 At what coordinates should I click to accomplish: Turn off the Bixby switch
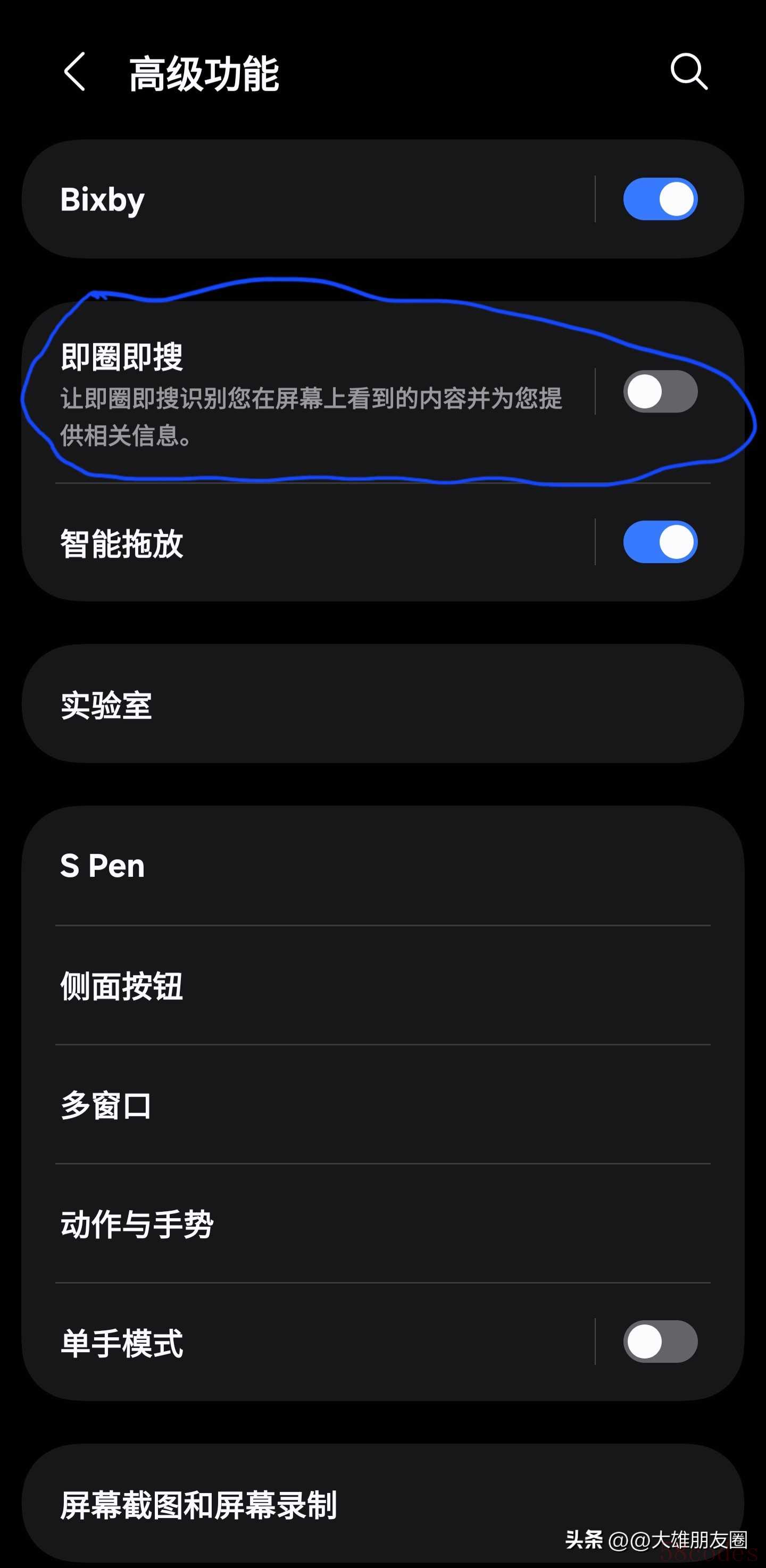tap(660, 199)
